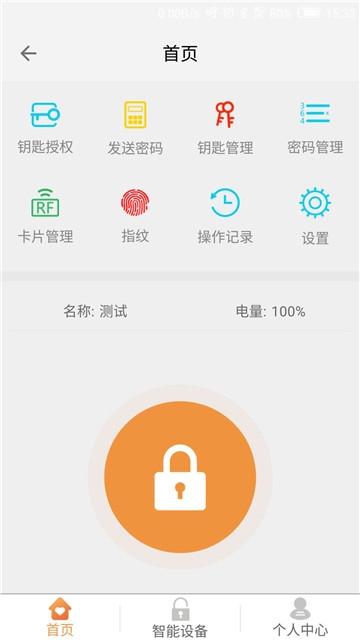Switch to the 个人中心 tab
Screen dimensions: 360x640
(300, 617)
